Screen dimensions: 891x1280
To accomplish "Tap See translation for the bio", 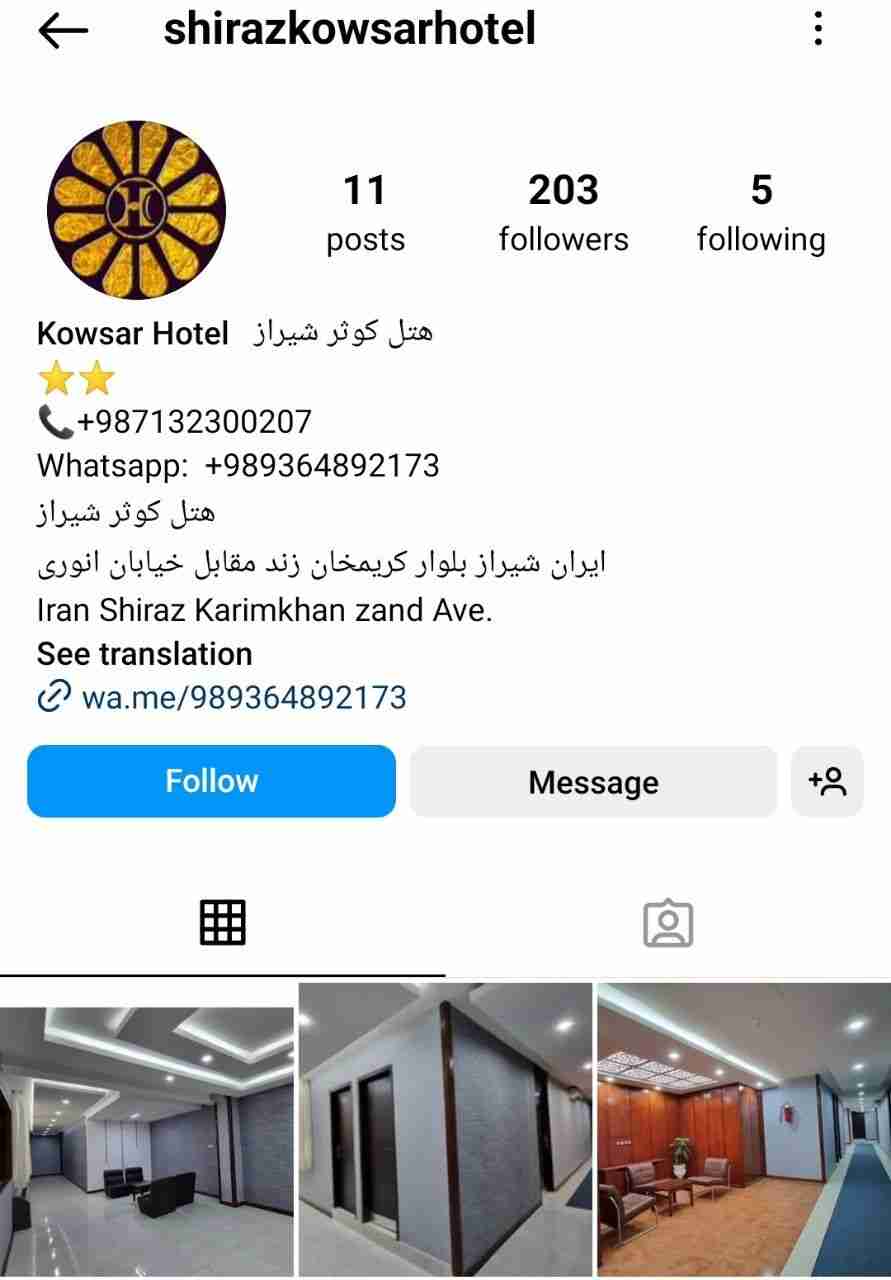I will (x=144, y=654).
